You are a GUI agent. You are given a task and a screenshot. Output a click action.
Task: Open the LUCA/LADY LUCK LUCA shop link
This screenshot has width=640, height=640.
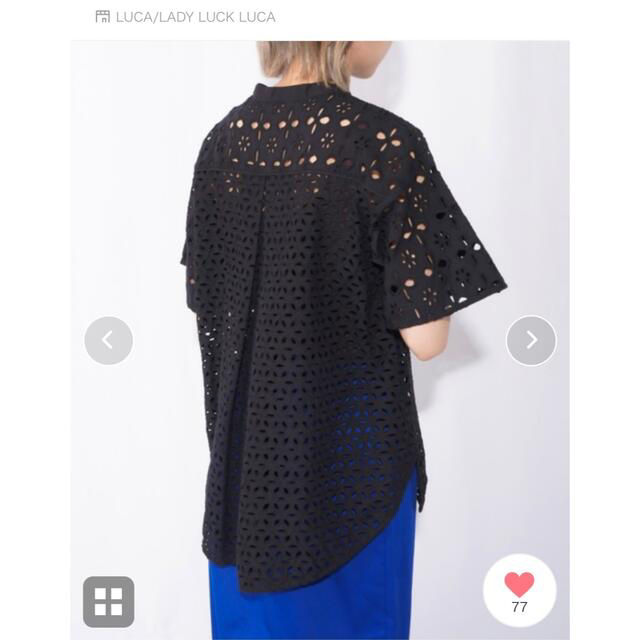(185, 17)
